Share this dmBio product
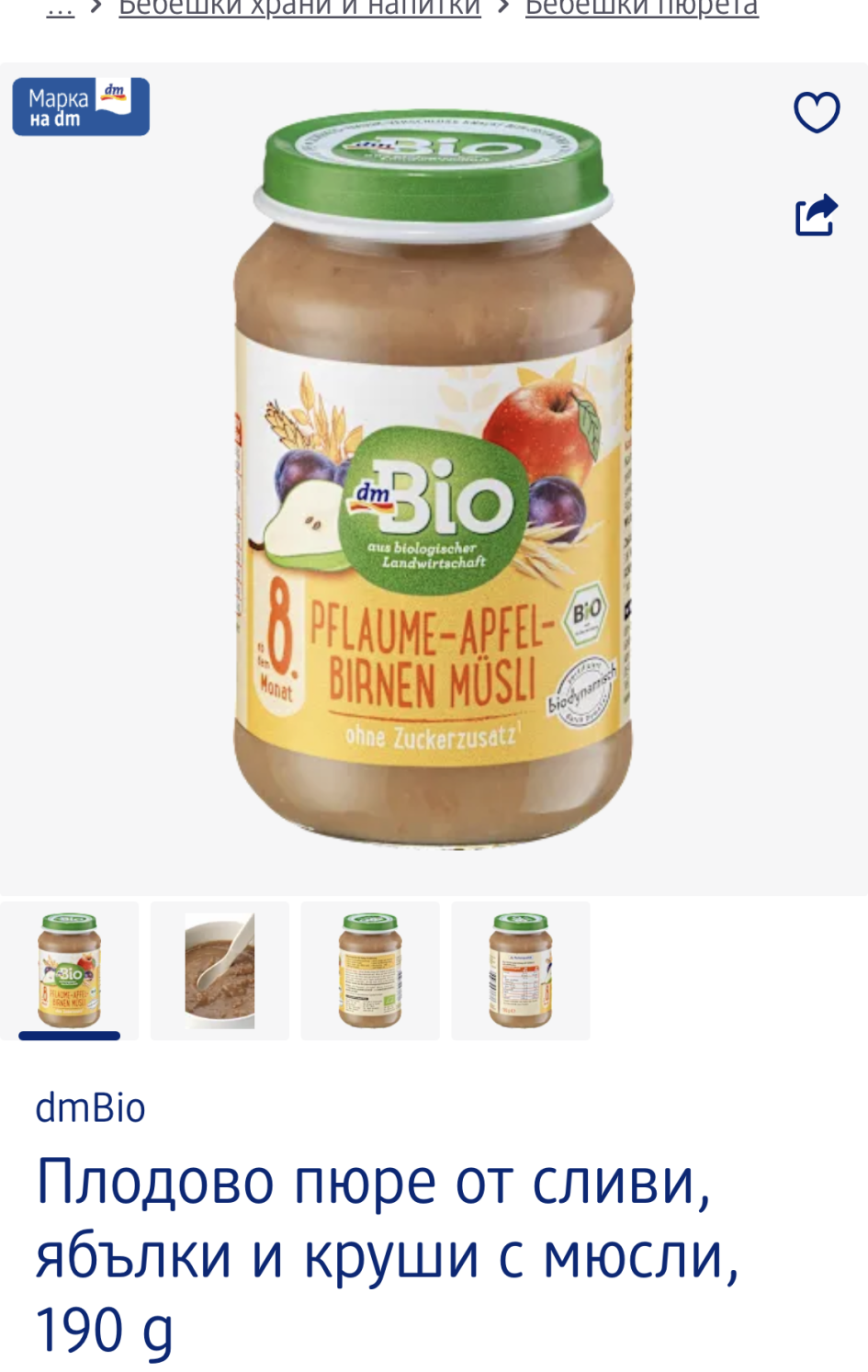This screenshot has width=868, height=1372. click(x=816, y=215)
